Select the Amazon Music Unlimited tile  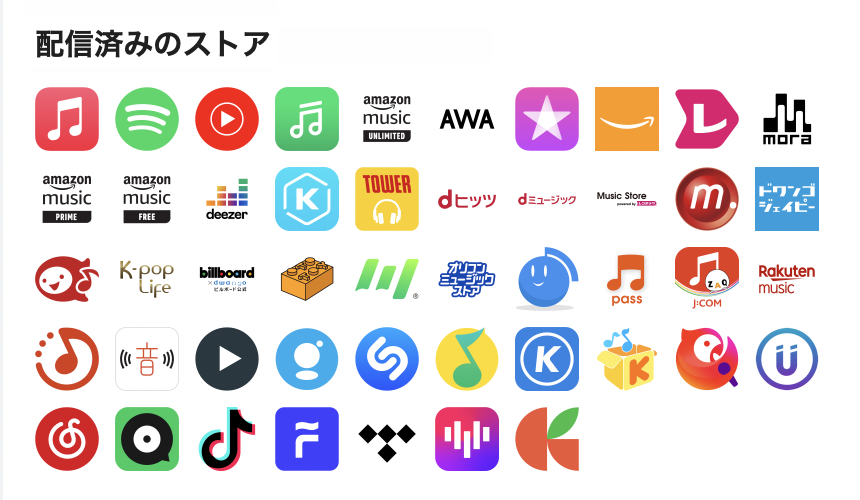[387, 119]
